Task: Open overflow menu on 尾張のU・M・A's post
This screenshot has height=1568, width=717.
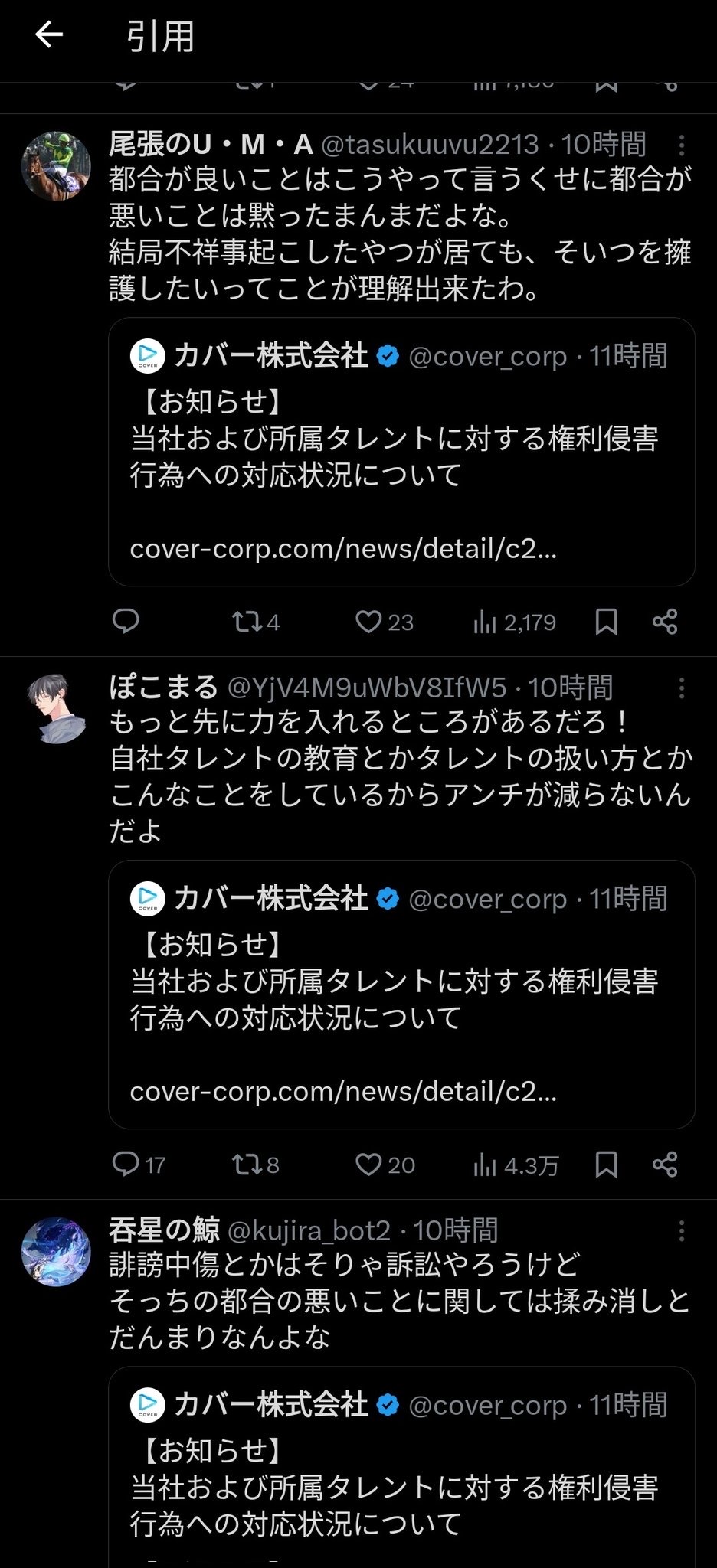Action: (x=681, y=145)
